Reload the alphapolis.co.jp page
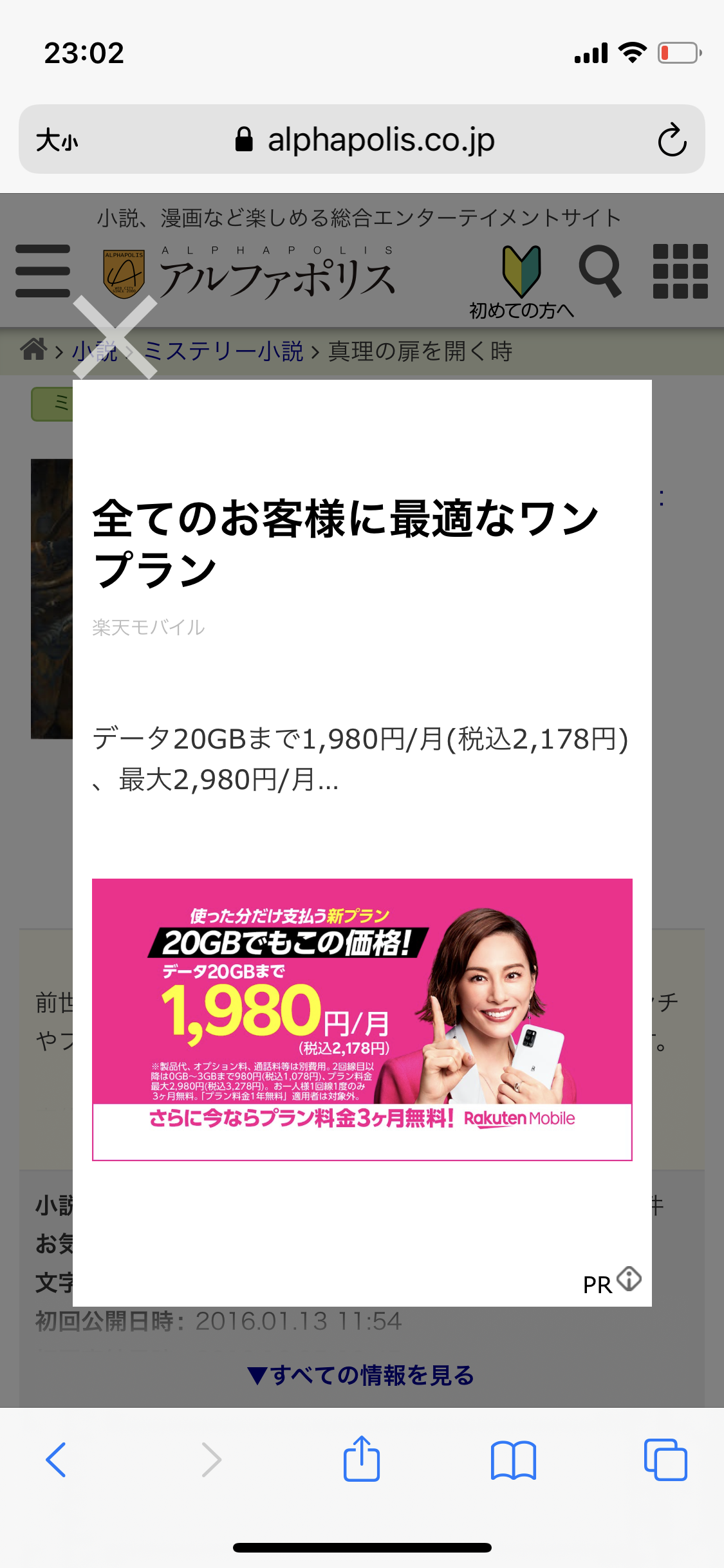Screen dimensions: 724x1568 (672, 140)
